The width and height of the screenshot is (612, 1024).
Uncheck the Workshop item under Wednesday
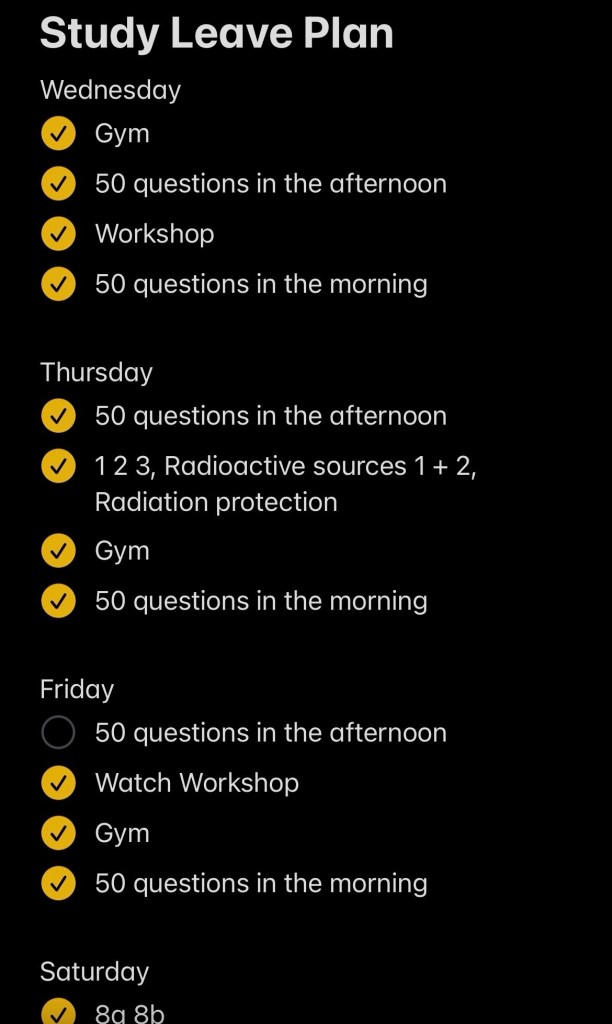point(58,234)
